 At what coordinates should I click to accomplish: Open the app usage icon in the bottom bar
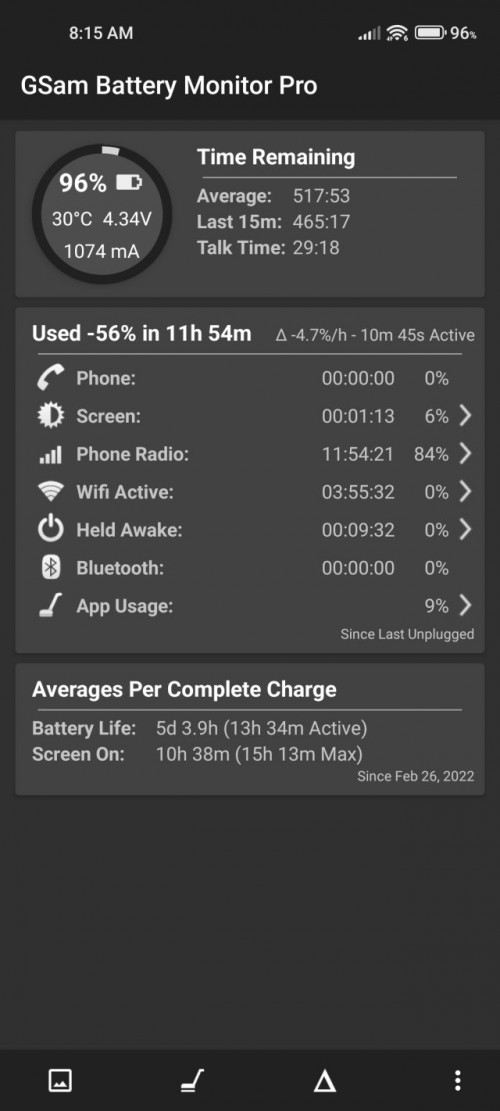pos(191,1081)
